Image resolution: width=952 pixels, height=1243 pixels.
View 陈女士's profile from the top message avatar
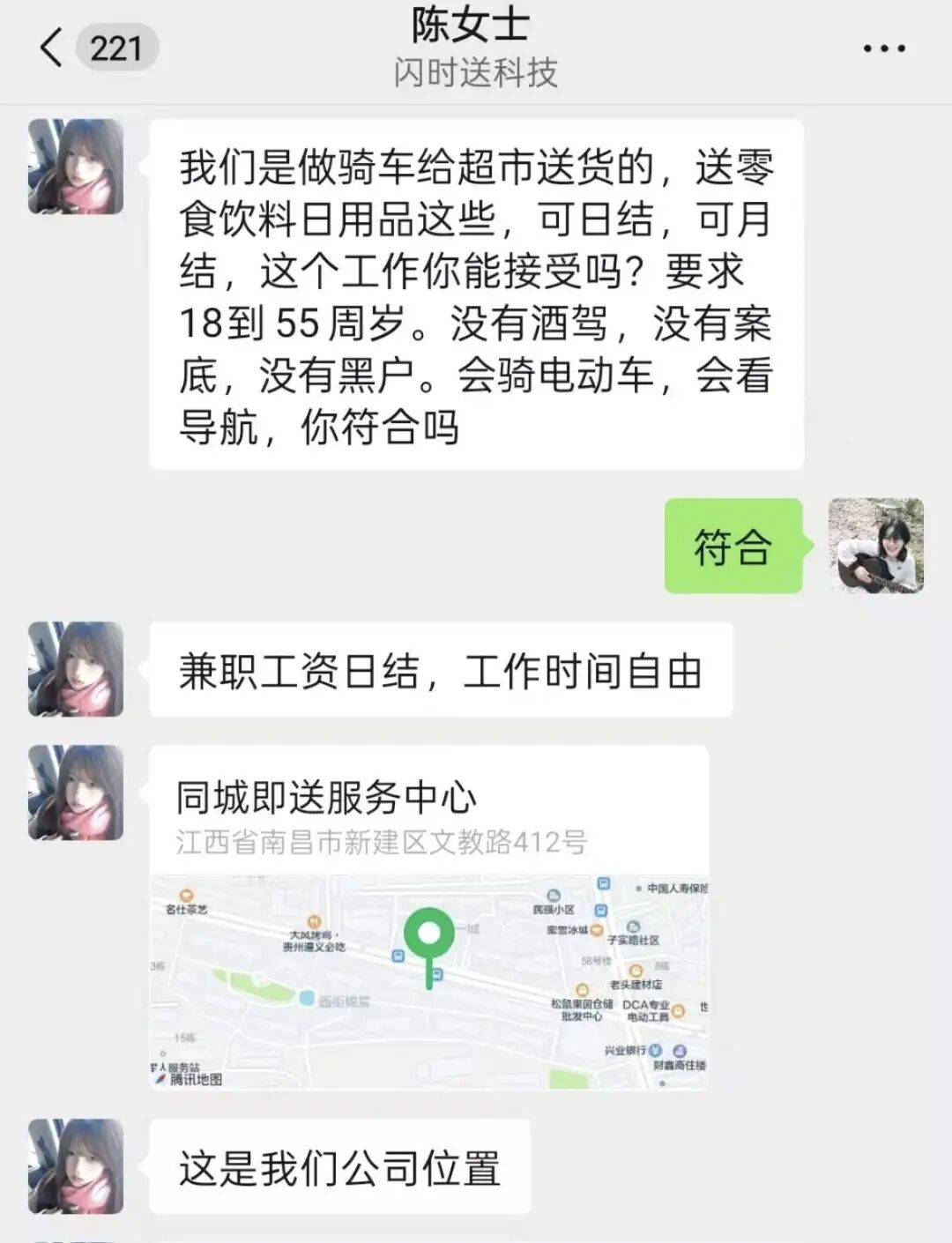point(76,167)
